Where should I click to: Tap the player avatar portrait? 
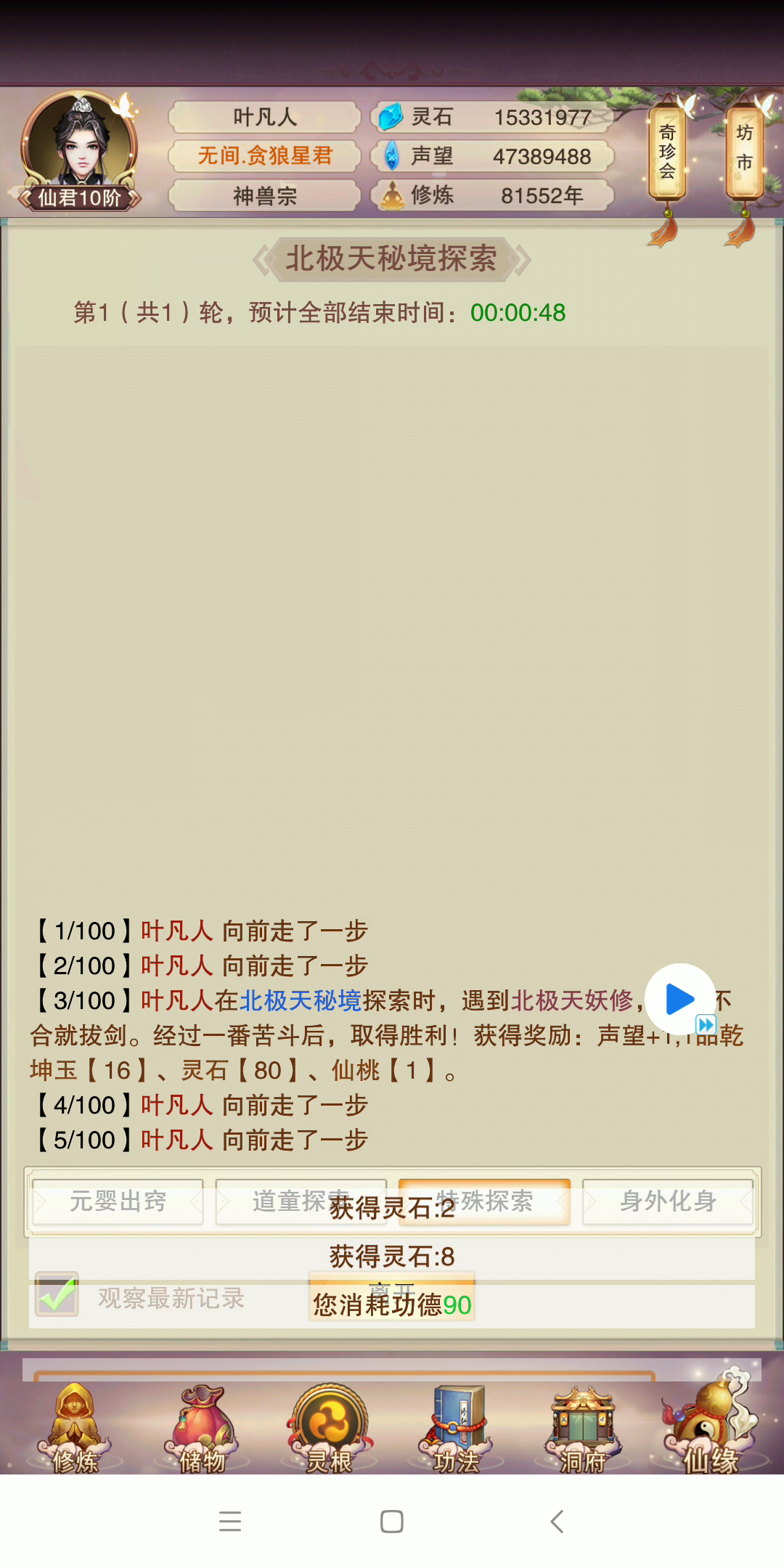coord(80,142)
